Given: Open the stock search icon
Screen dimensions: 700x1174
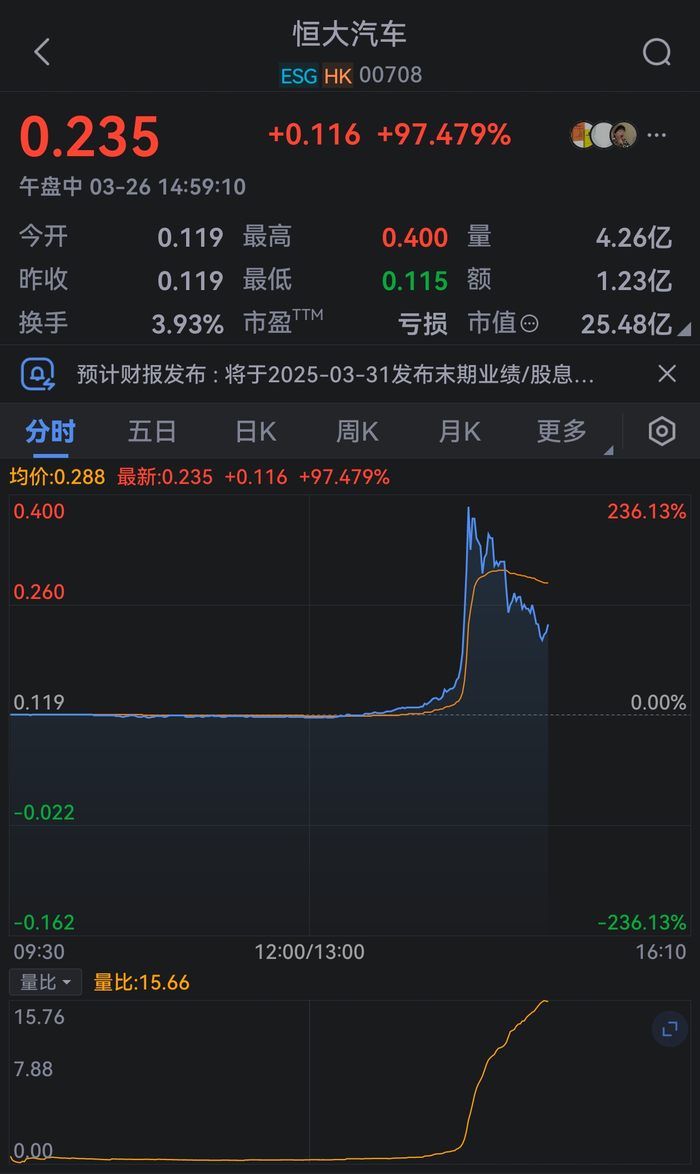Looking at the screenshot, I should coord(656,53).
